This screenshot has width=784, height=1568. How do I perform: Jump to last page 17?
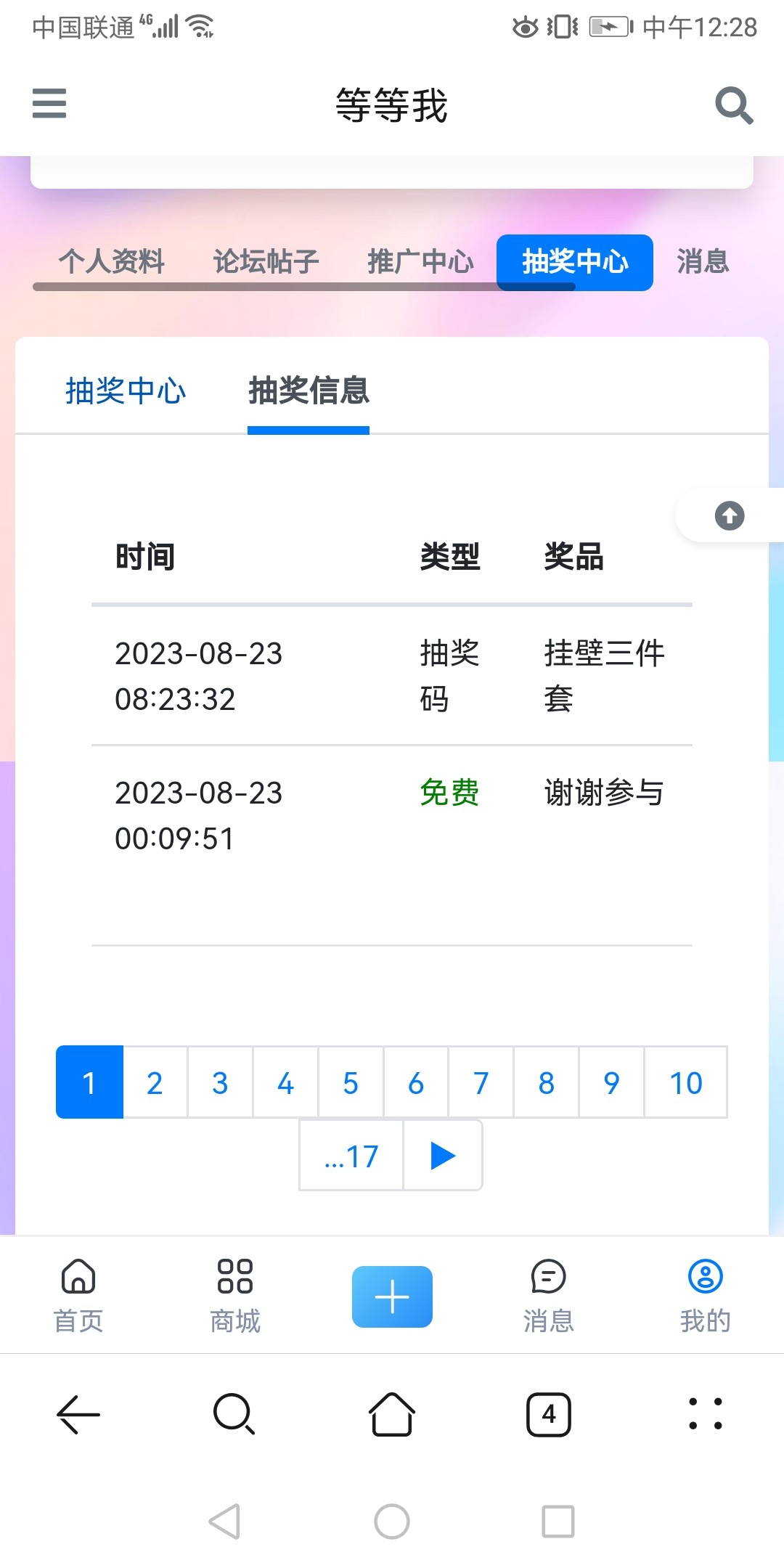(x=351, y=1156)
